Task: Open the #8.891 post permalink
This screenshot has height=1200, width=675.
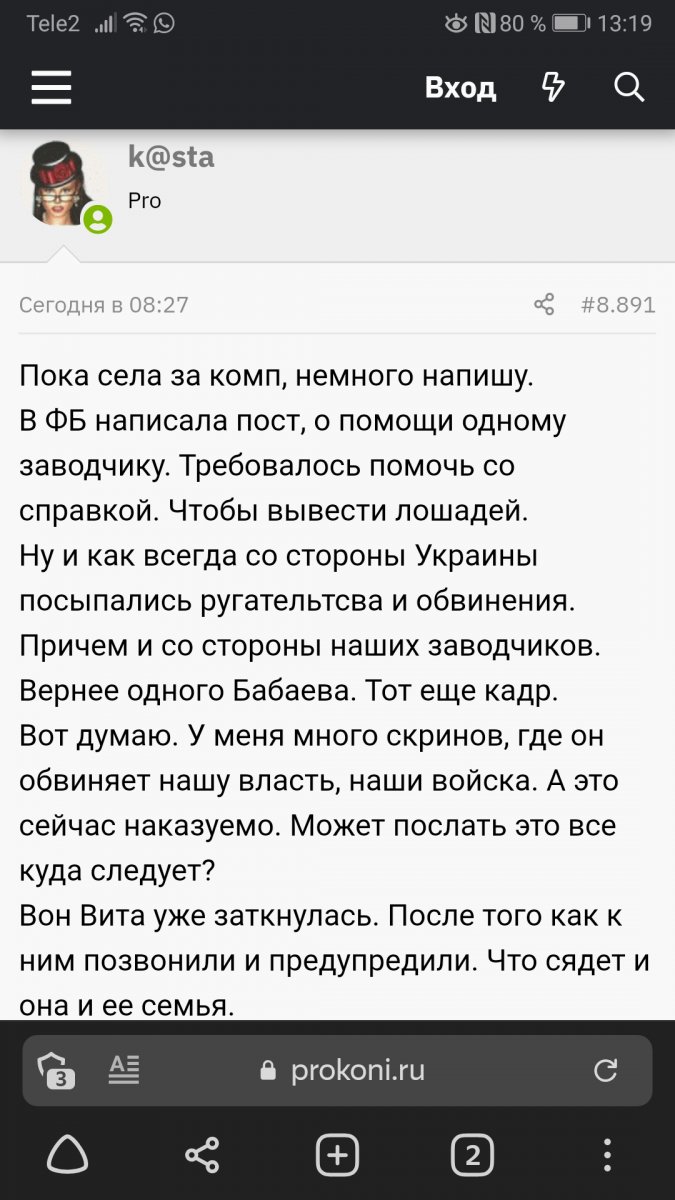Action: 618,305
